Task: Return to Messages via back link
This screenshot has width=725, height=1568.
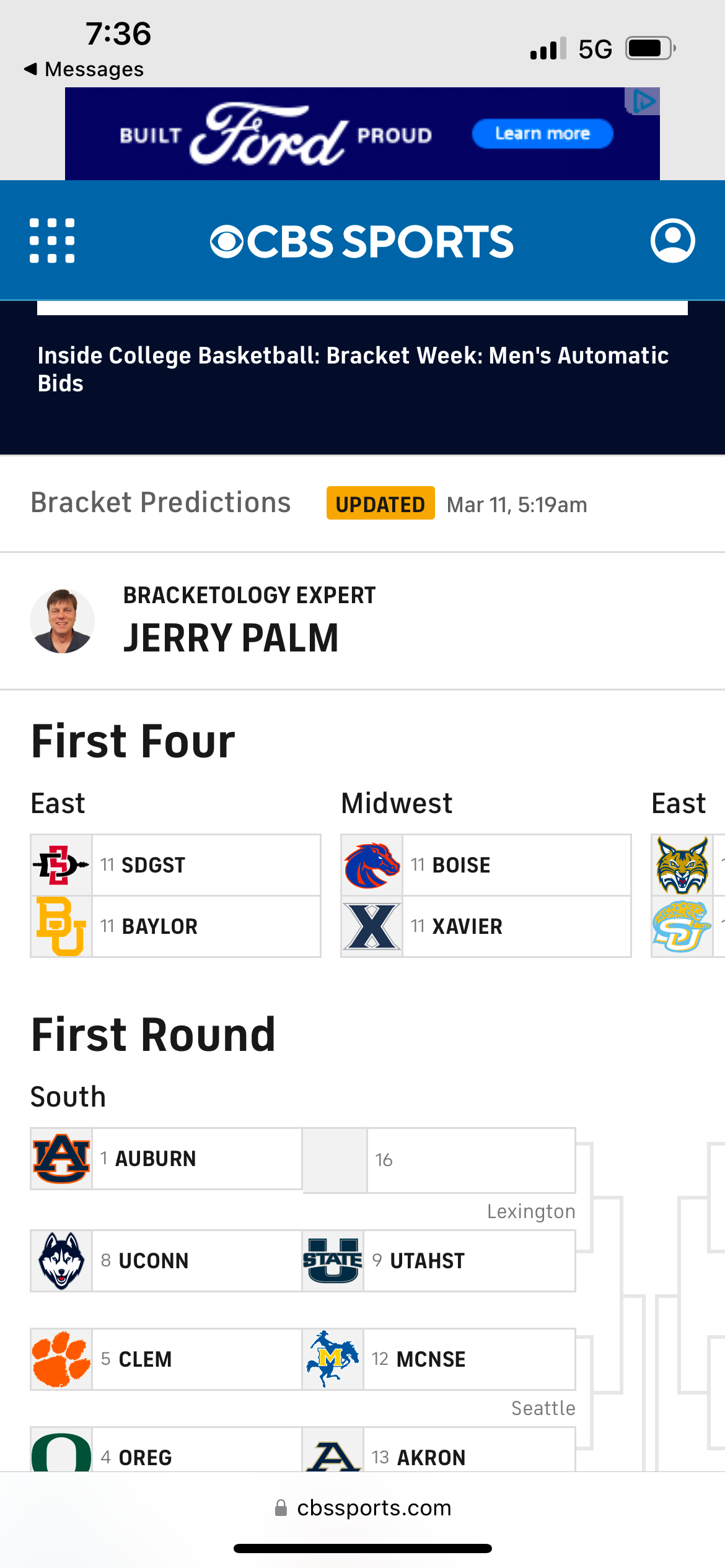Action: pyautogui.click(x=85, y=69)
